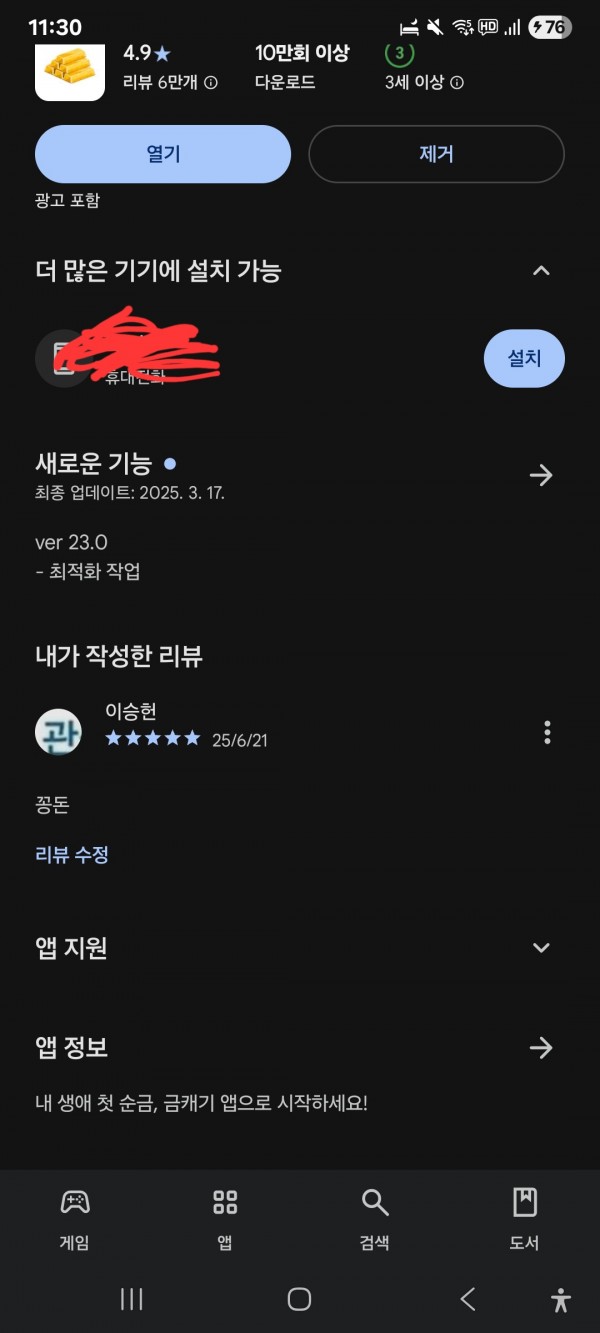
Task: Tap the info icon next to 3세 이상
Action: point(457,83)
